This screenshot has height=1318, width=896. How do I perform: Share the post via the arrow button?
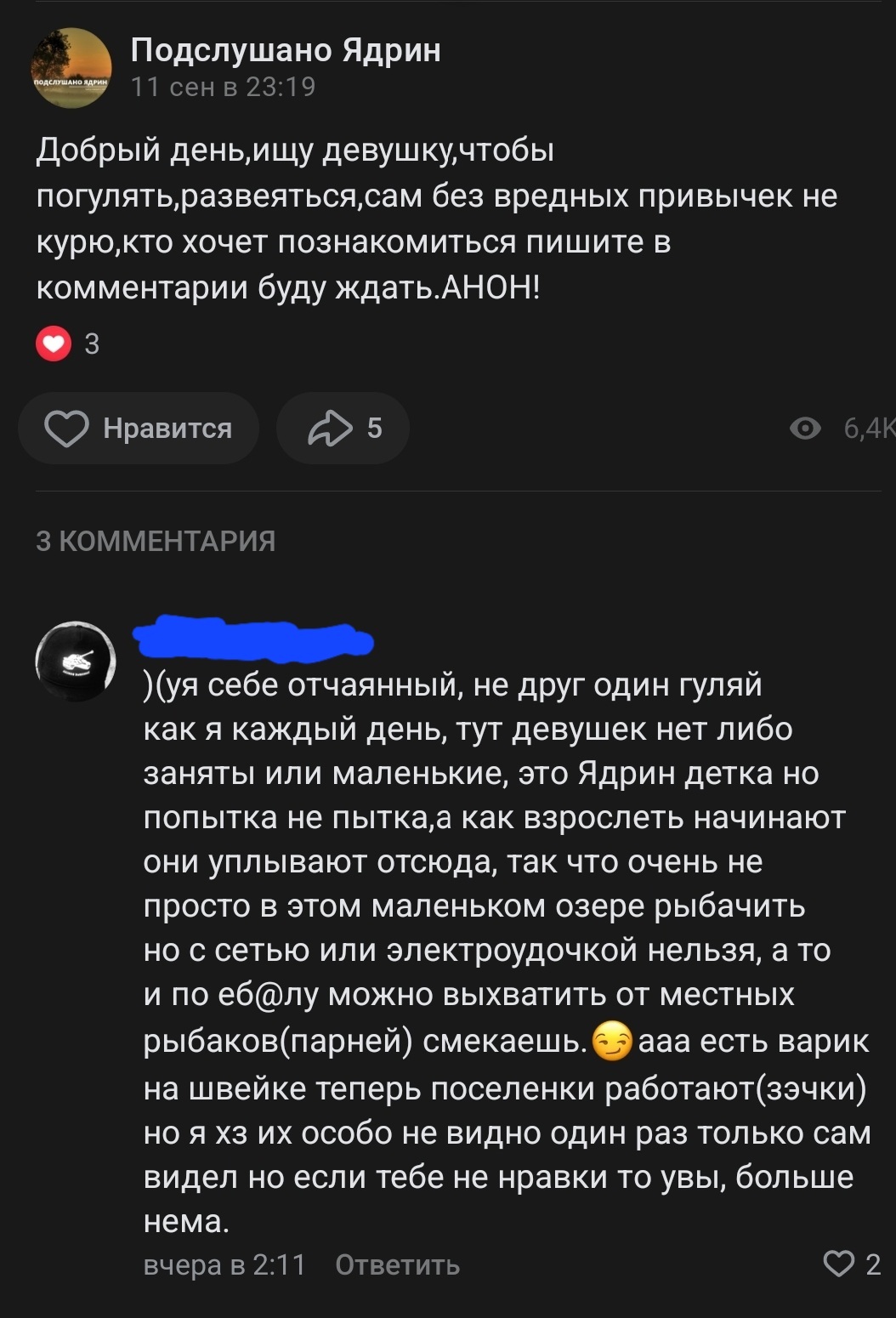pos(343,429)
